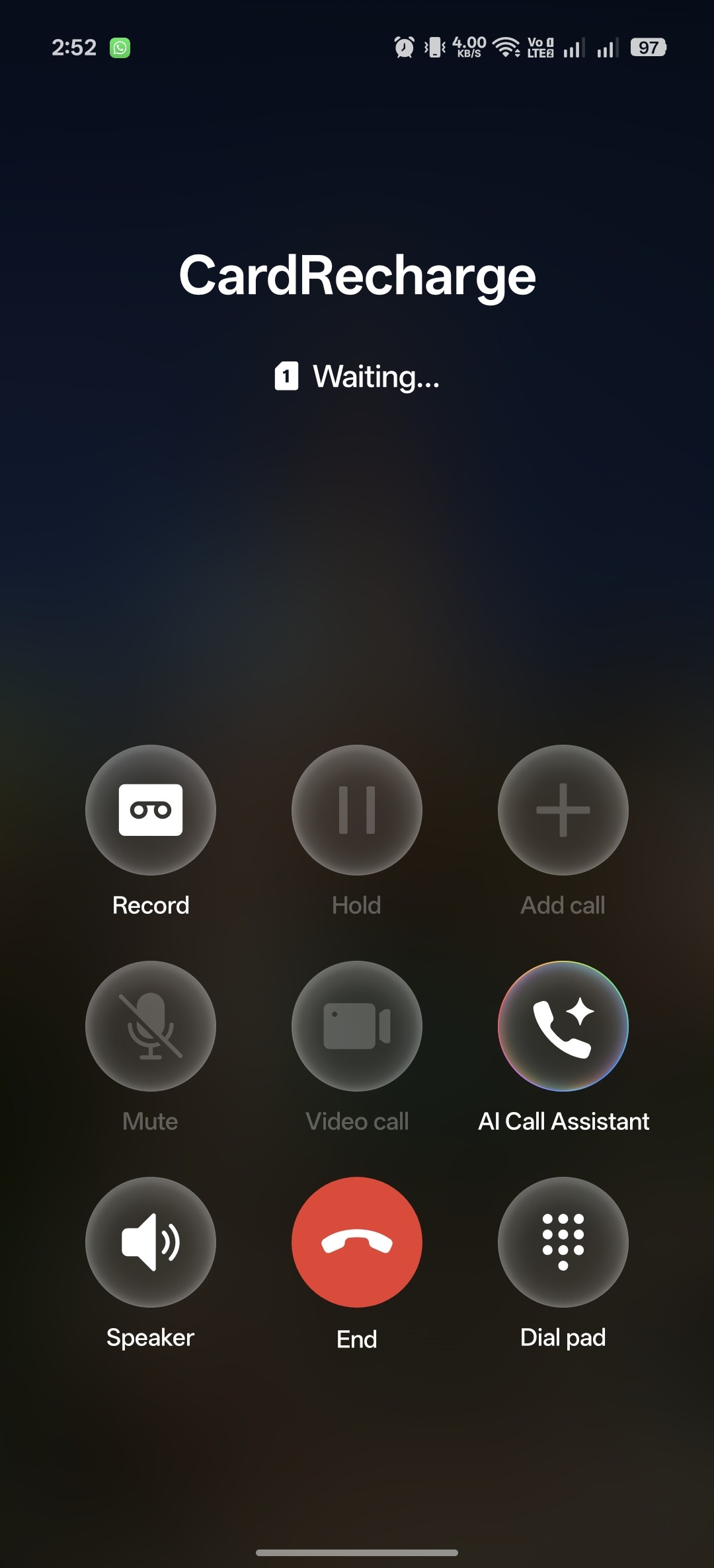714x1568 pixels.
Task: Tap the clock showing 2:52
Action: pos(74,47)
